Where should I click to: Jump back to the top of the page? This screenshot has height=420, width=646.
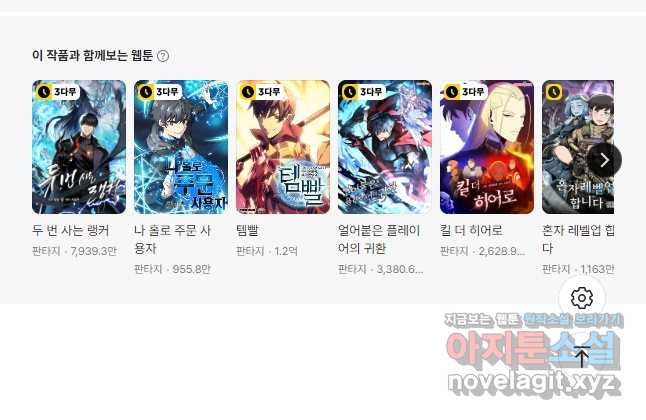point(583,356)
